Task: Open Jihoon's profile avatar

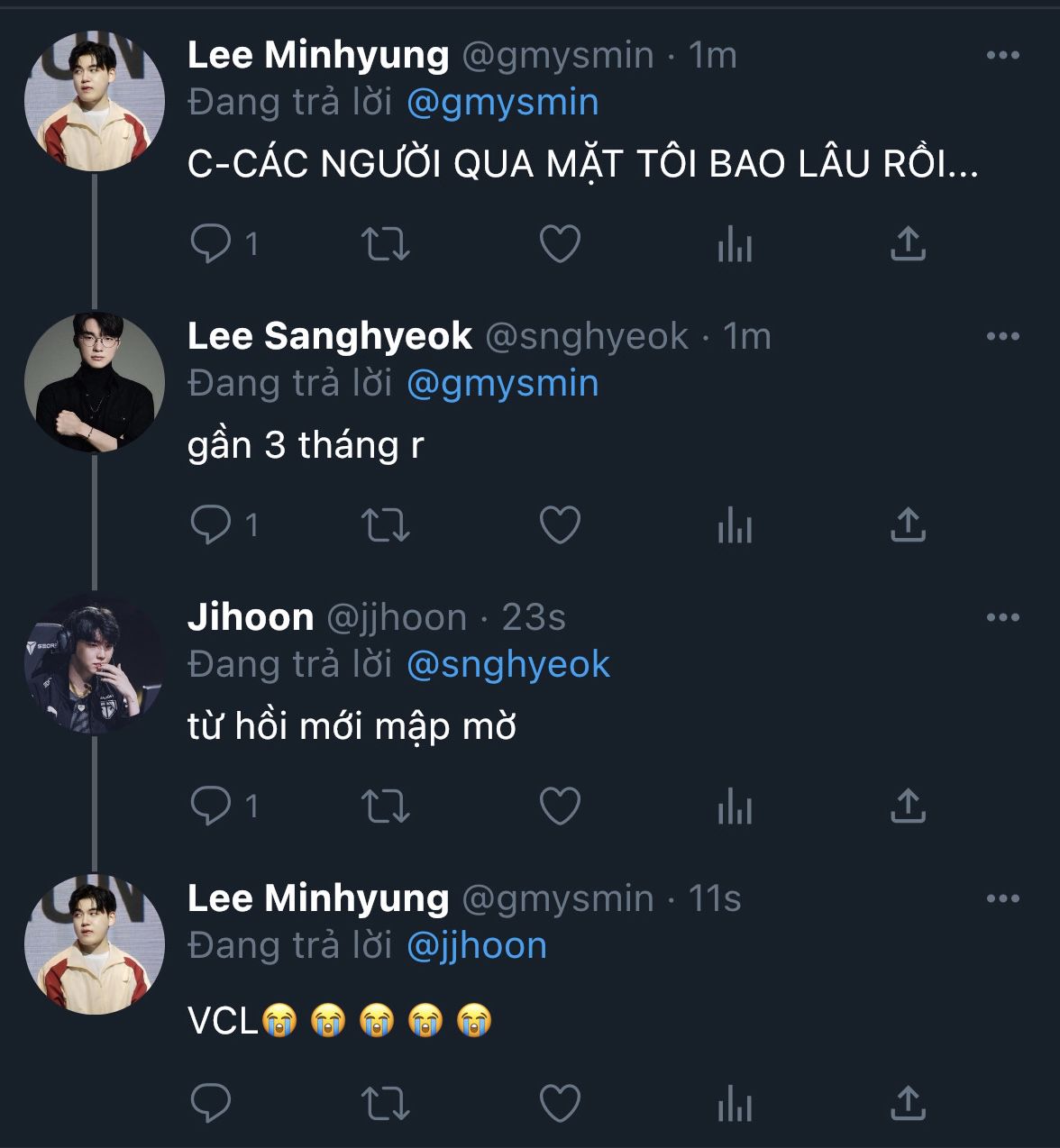Action: (x=95, y=663)
